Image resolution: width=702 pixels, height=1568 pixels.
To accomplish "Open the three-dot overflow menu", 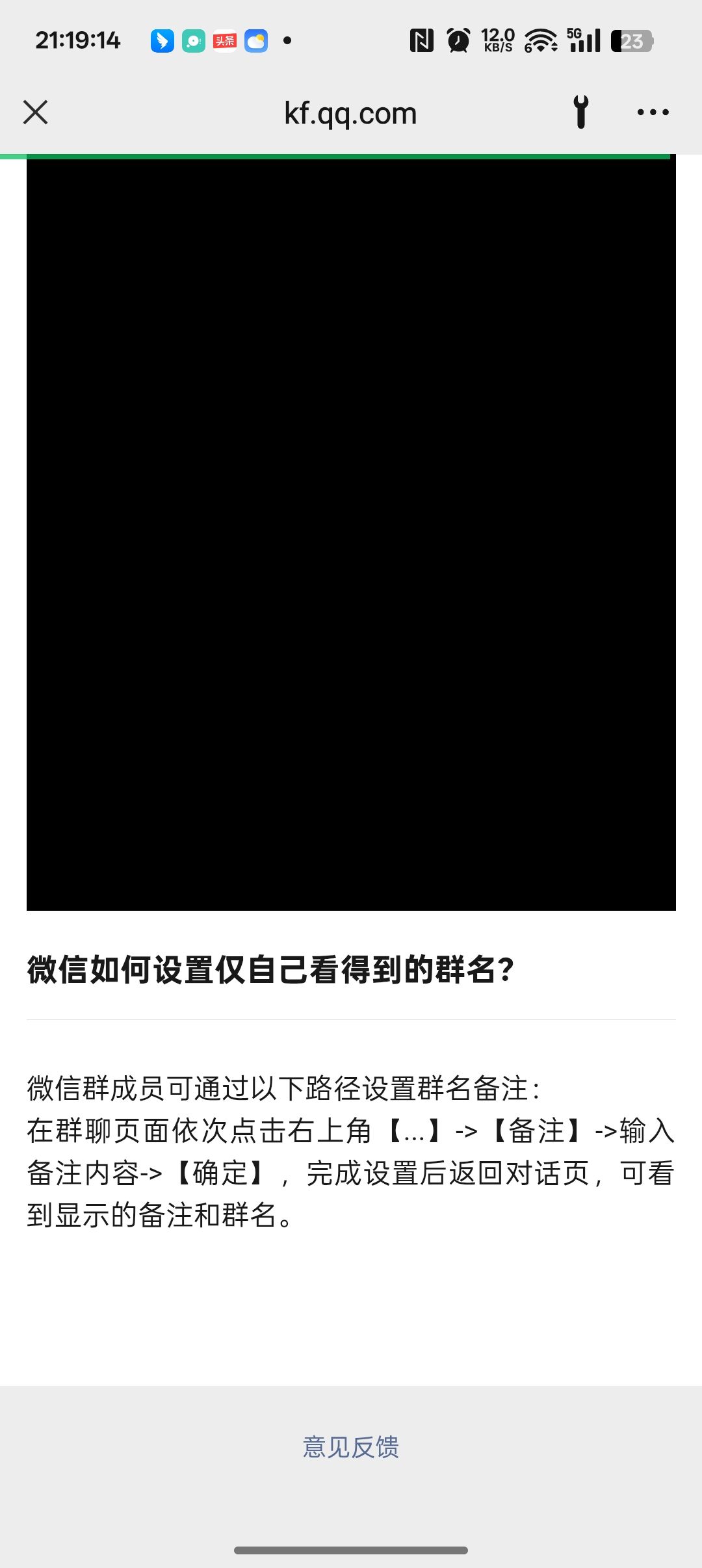I will (x=653, y=112).
